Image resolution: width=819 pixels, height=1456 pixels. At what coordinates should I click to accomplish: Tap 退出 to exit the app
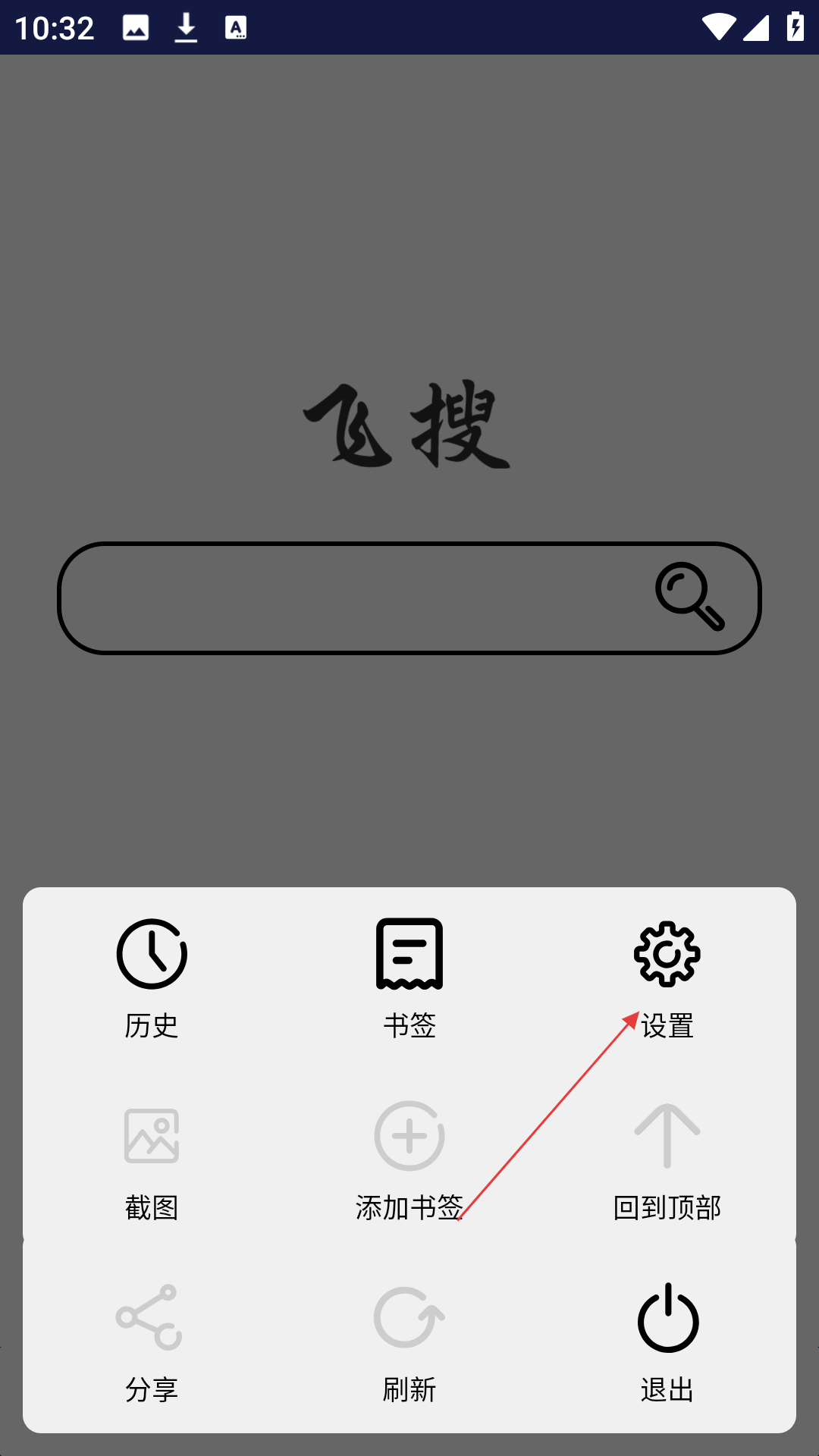click(667, 1342)
